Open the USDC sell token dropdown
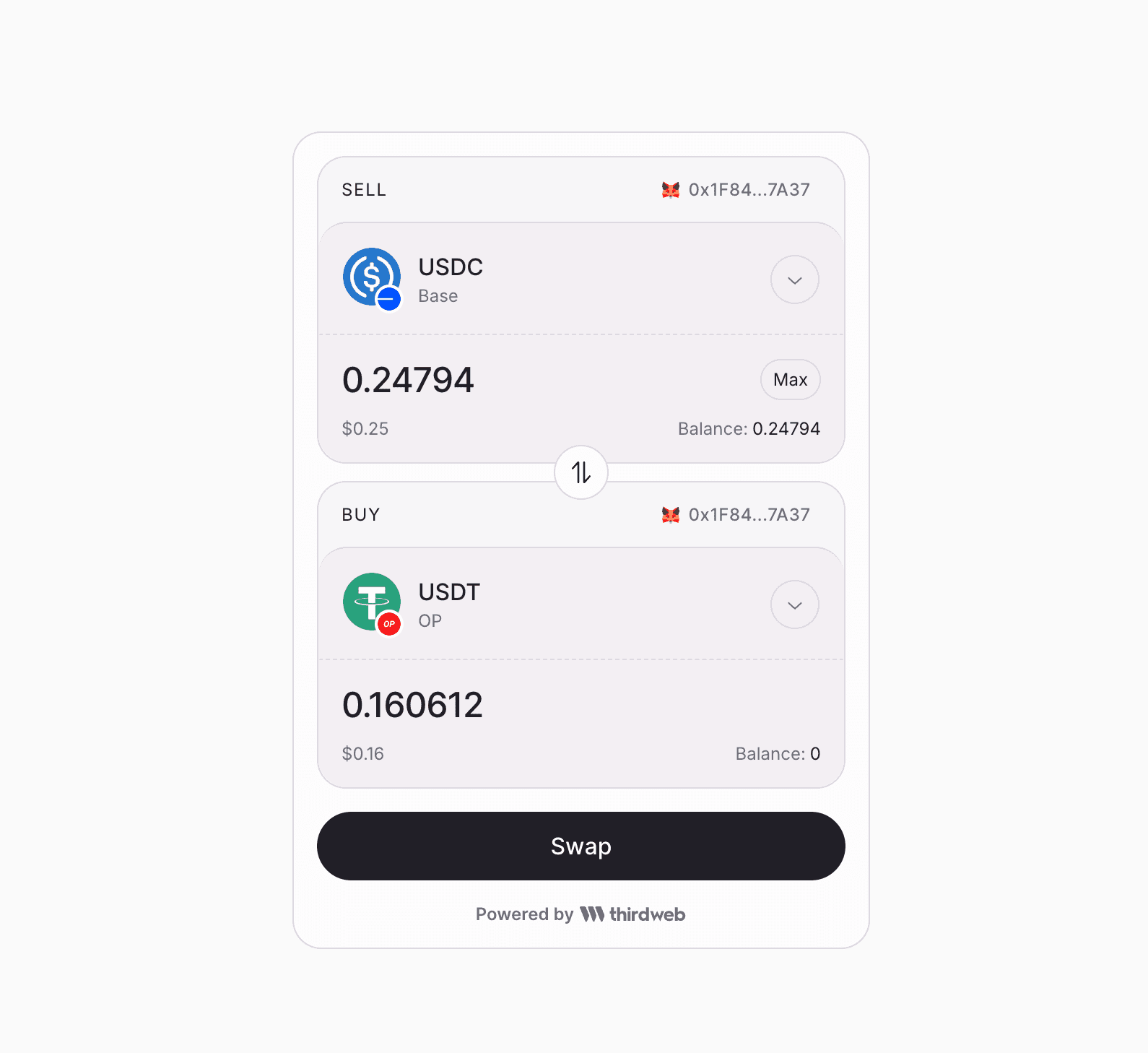The image size is (1148, 1053). [x=794, y=279]
